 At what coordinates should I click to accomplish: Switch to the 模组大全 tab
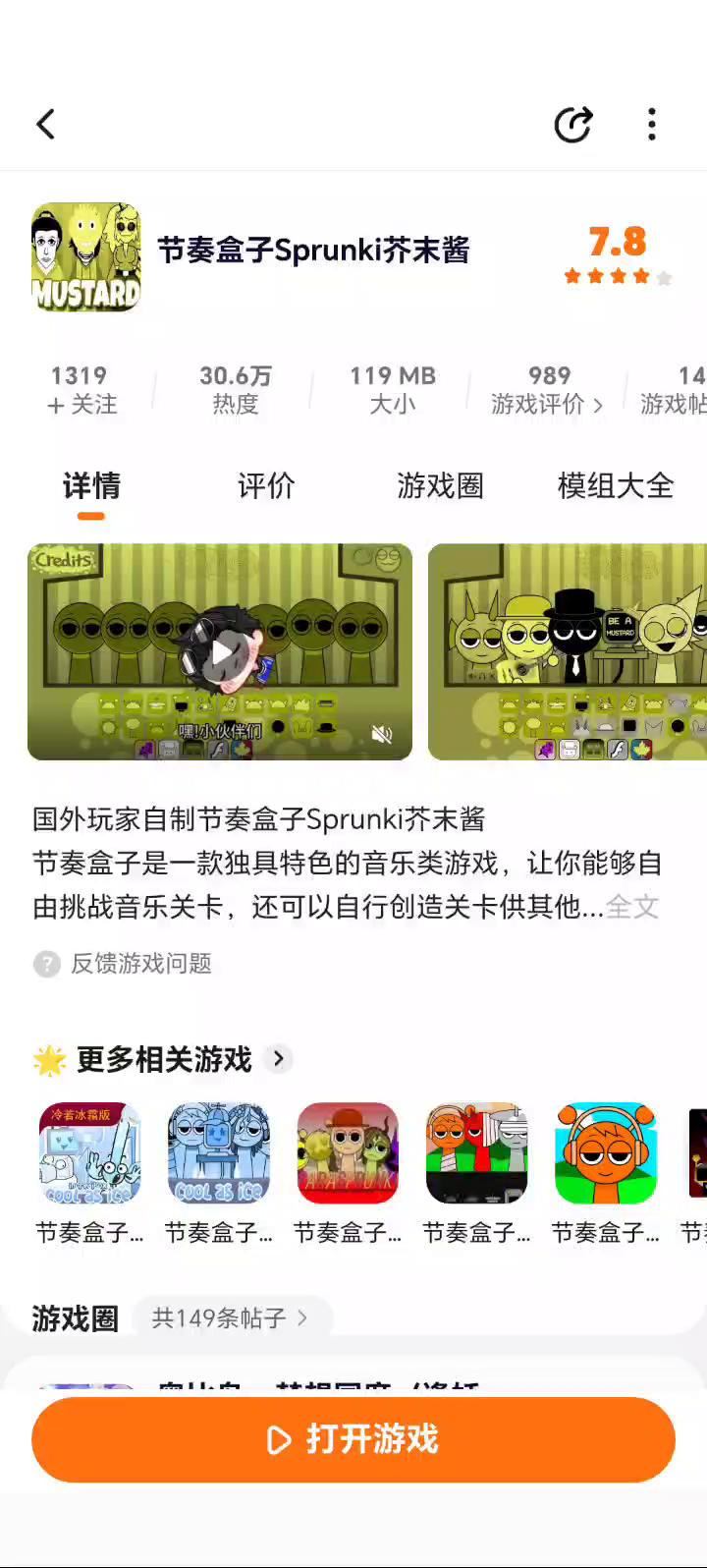click(x=615, y=485)
